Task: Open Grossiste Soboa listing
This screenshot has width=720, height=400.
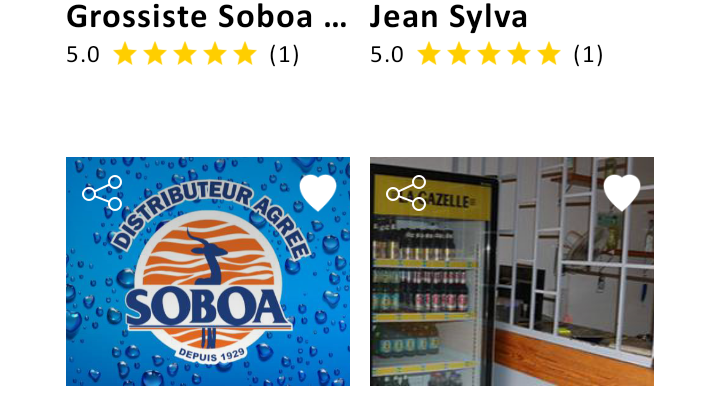Action: [x=206, y=17]
